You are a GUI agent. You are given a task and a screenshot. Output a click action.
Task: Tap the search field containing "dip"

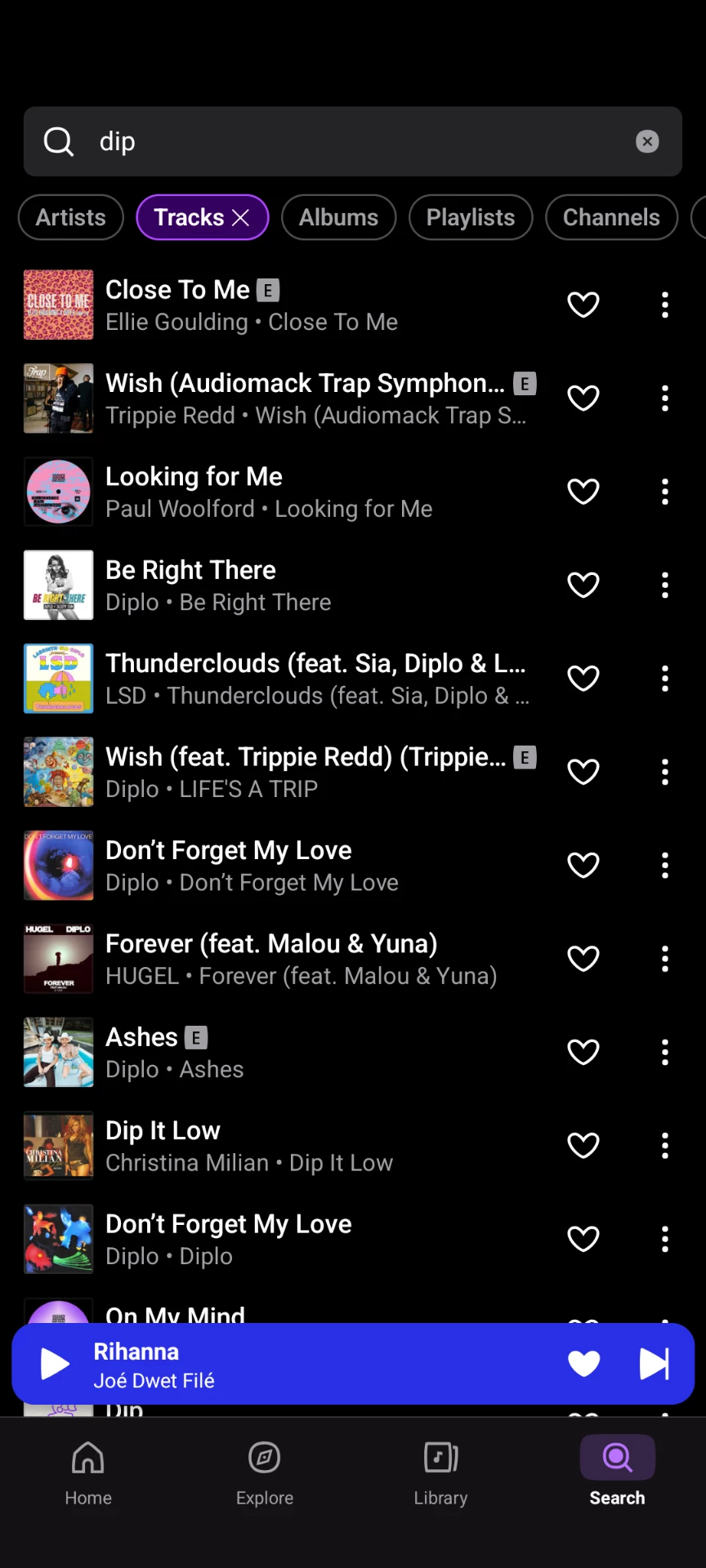click(351, 141)
